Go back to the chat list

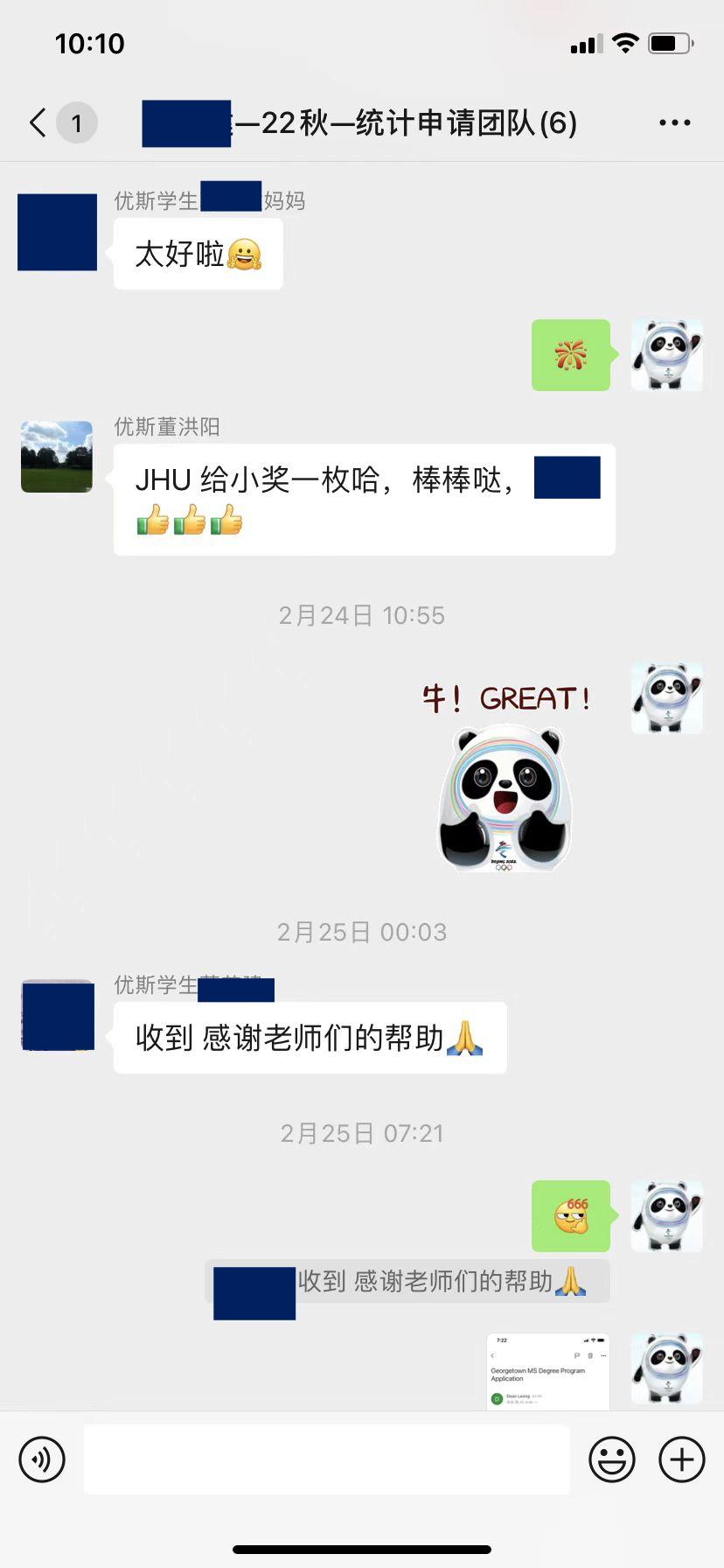coord(38,122)
